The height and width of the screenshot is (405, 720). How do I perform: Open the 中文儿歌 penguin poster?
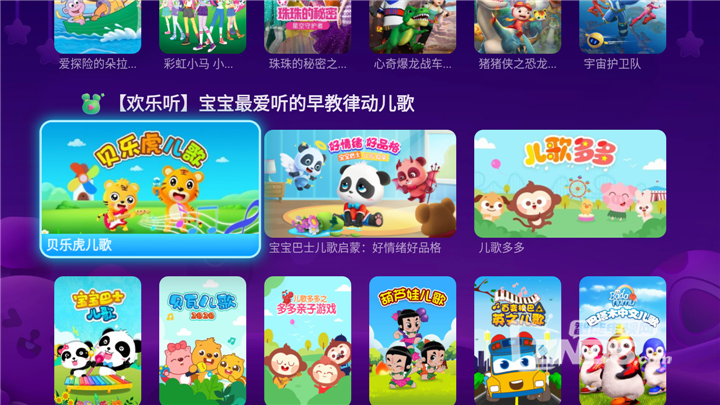tap(622, 340)
